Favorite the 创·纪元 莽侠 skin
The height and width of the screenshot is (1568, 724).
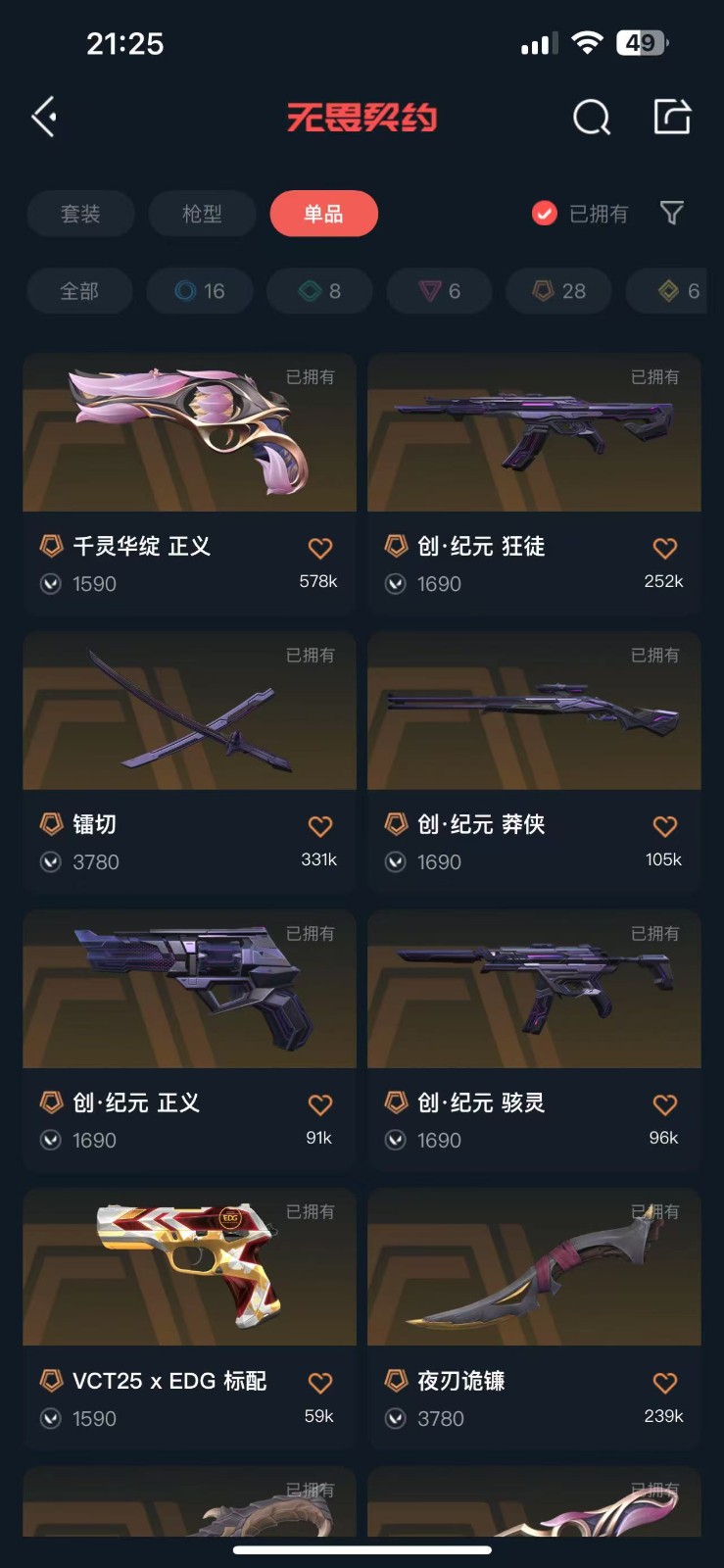(664, 827)
